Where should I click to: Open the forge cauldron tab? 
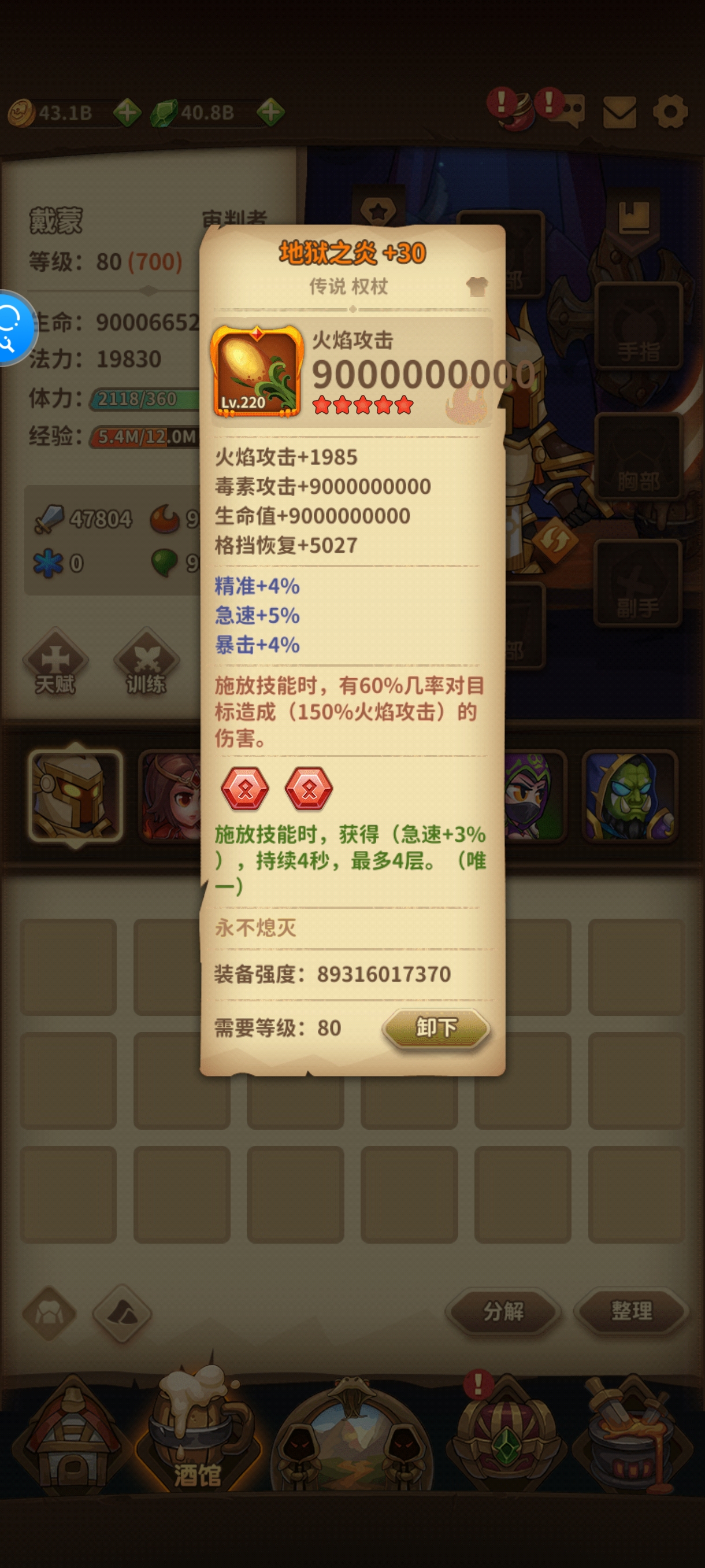point(633,1437)
